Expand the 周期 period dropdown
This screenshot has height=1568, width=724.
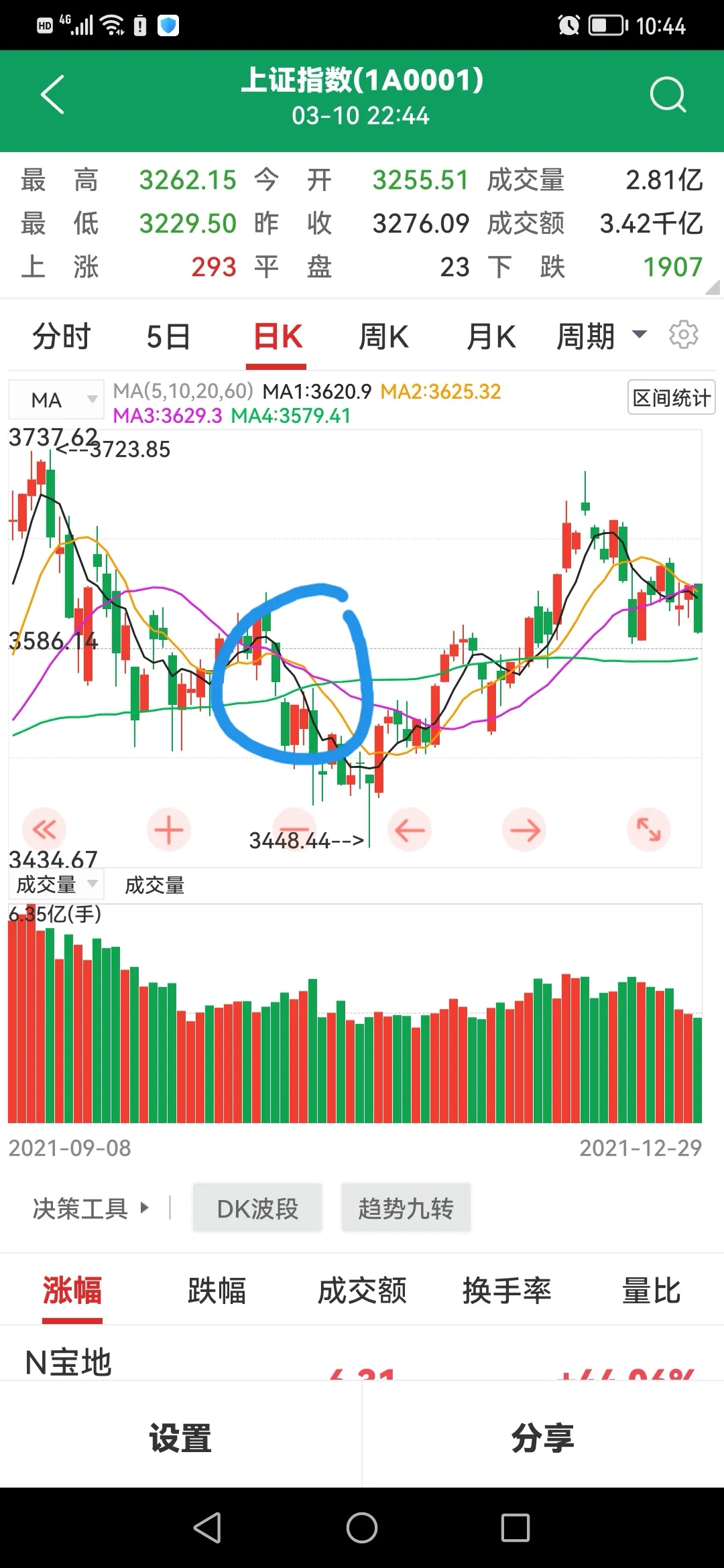tap(601, 336)
